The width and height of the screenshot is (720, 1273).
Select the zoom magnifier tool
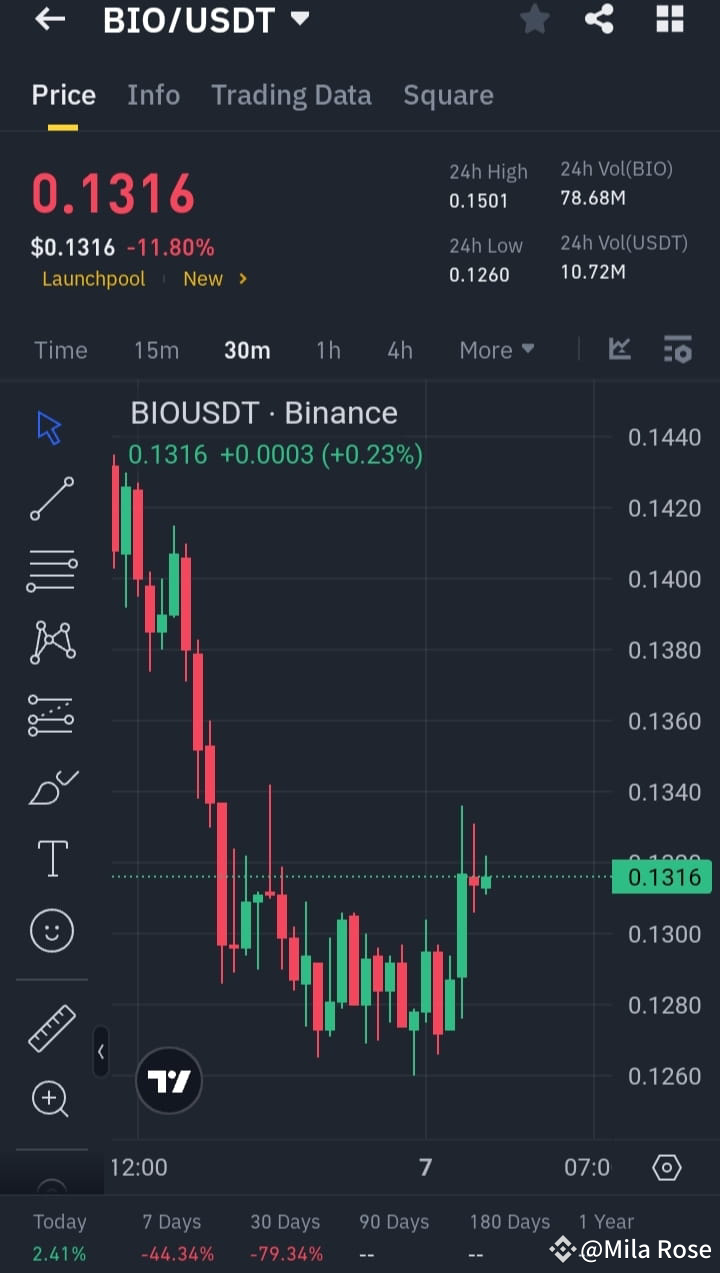pyautogui.click(x=50, y=1099)
